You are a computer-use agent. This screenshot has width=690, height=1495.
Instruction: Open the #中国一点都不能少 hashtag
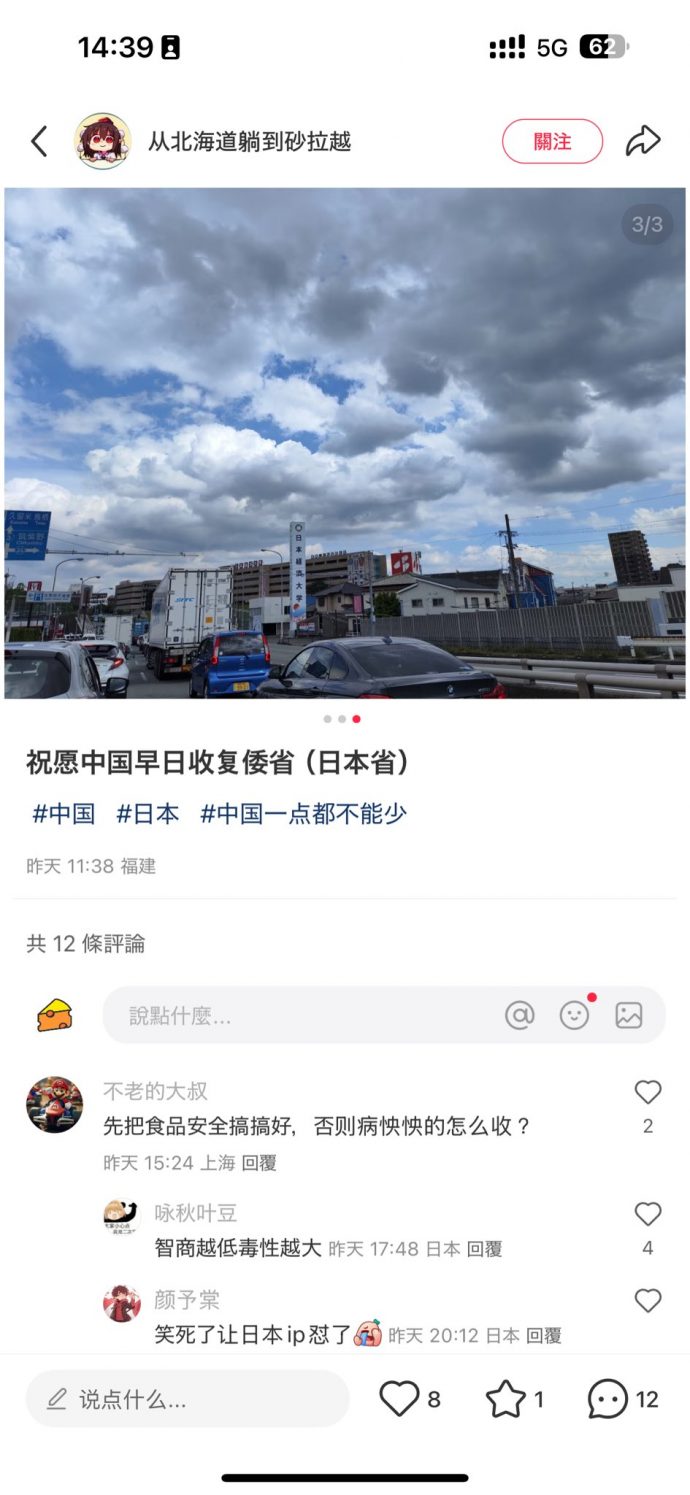tap(303, 814)
